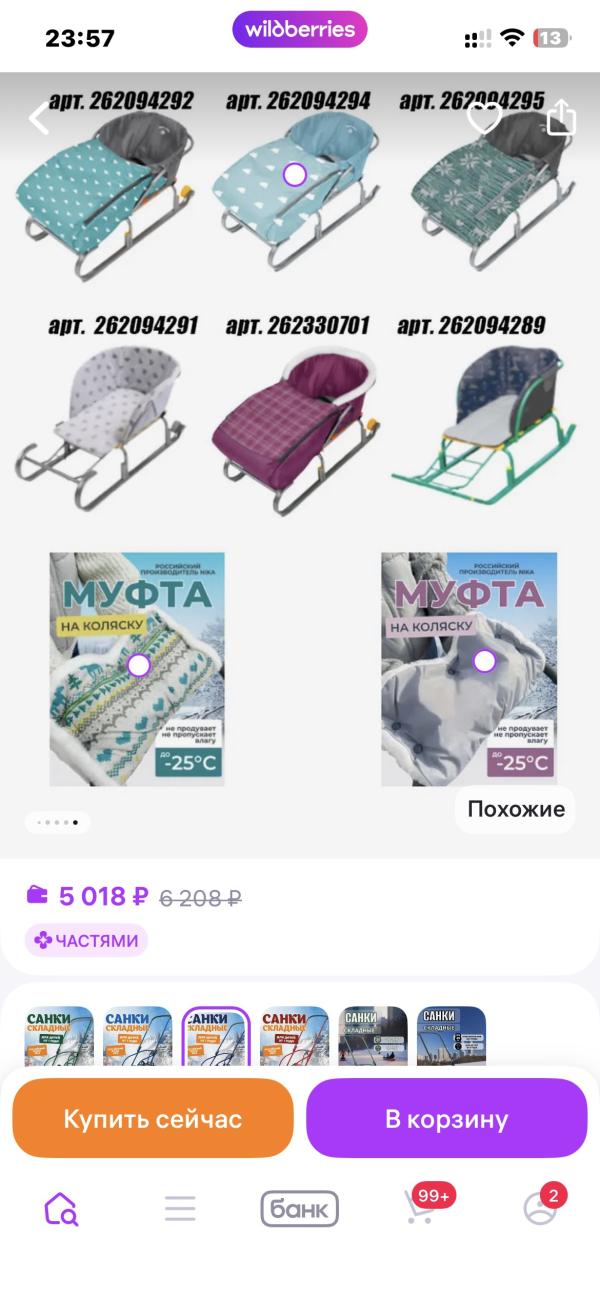Add the item via В корзину

point(447,1118)
